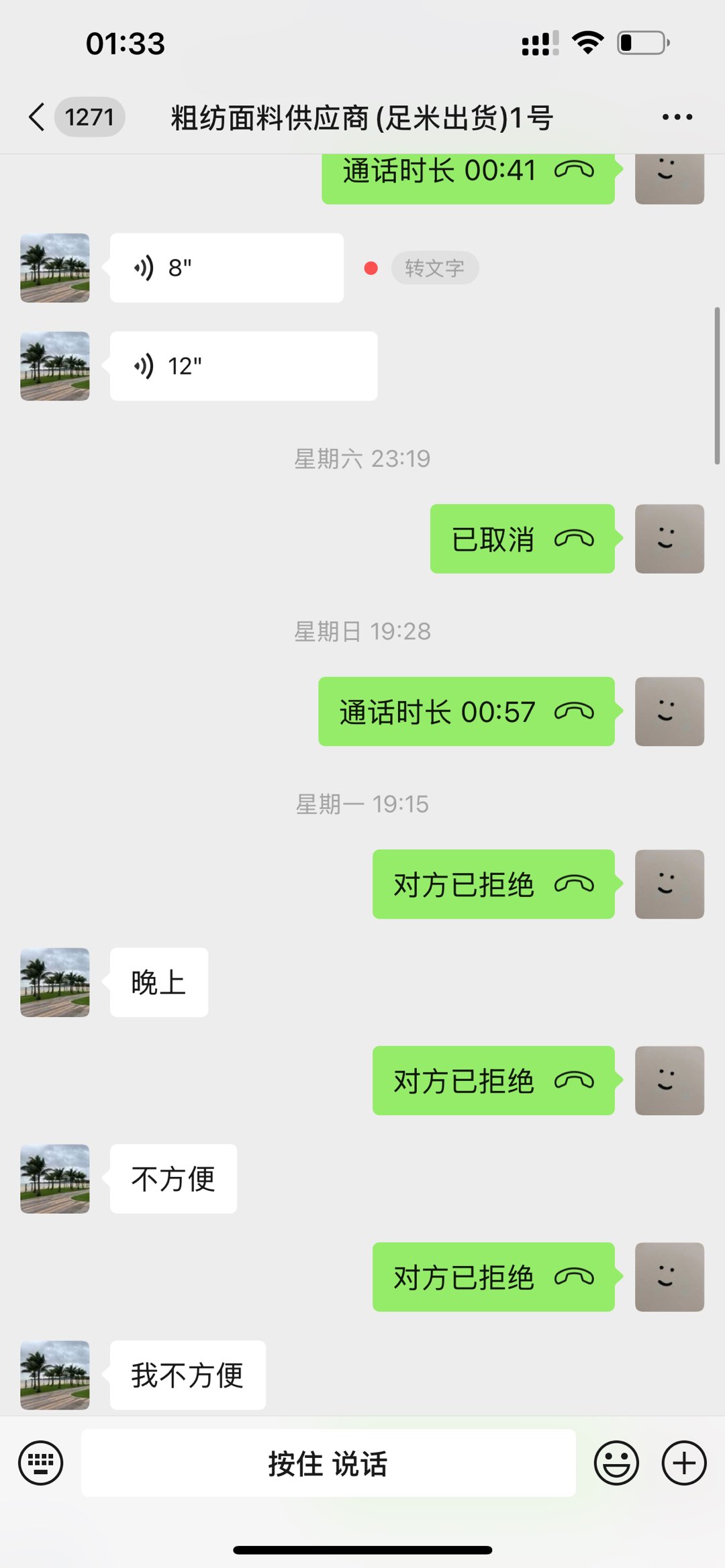Open the more options menu via the三点 icon
This screenshot has height=1568, width=725.
click(676, 116)
